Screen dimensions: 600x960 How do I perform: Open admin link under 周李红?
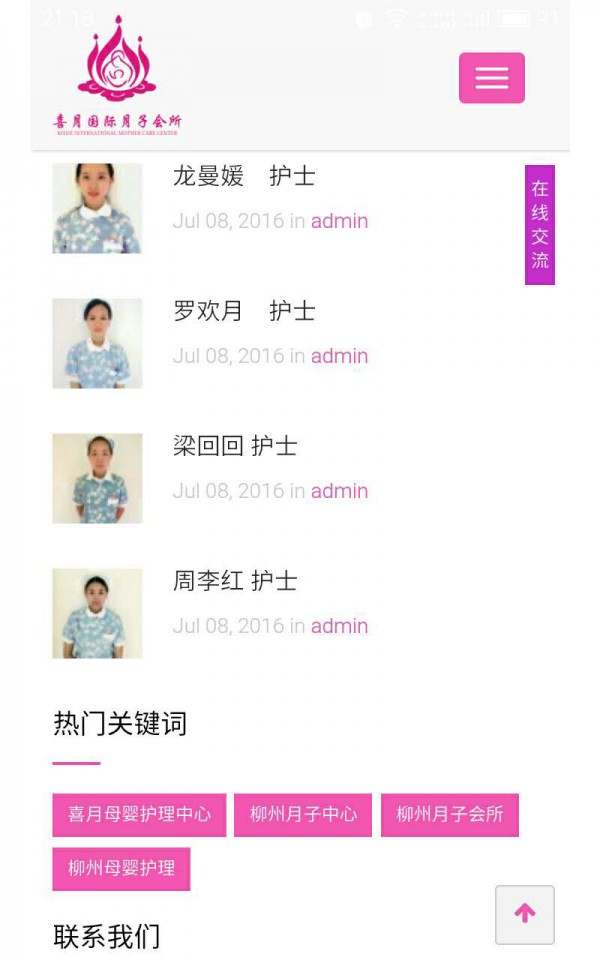click(339, 626)
